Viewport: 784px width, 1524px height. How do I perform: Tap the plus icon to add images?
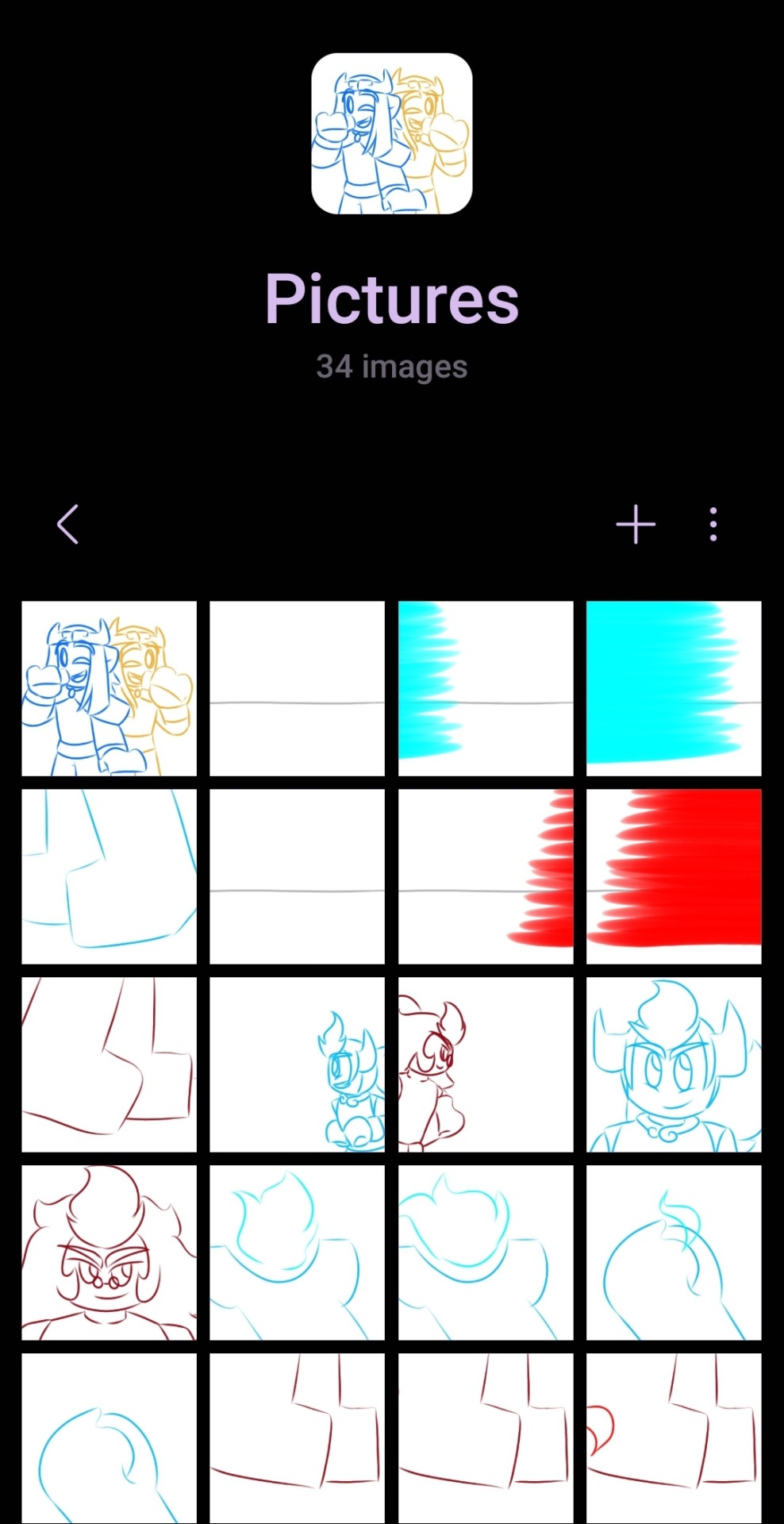[636, 525]
